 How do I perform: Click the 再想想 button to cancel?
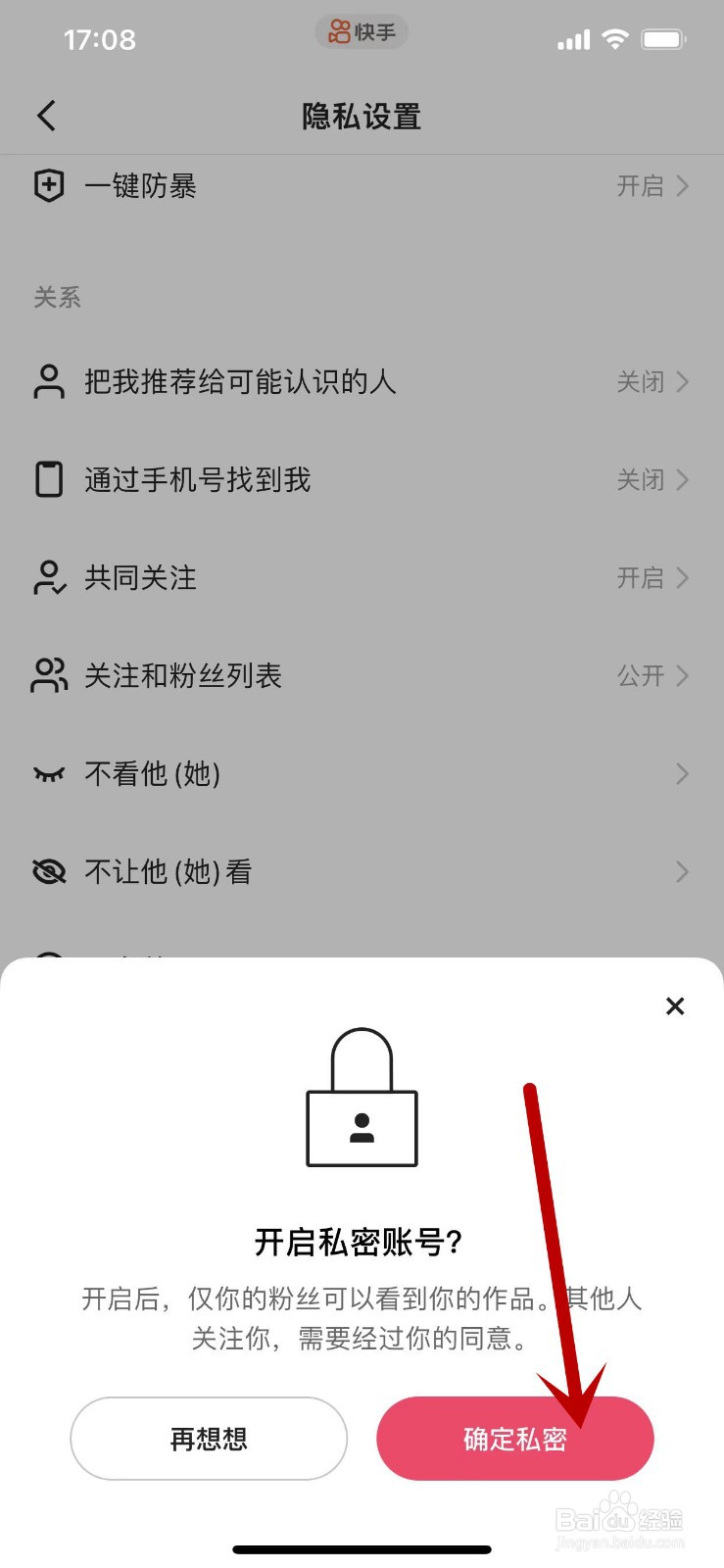(209, 1438)
